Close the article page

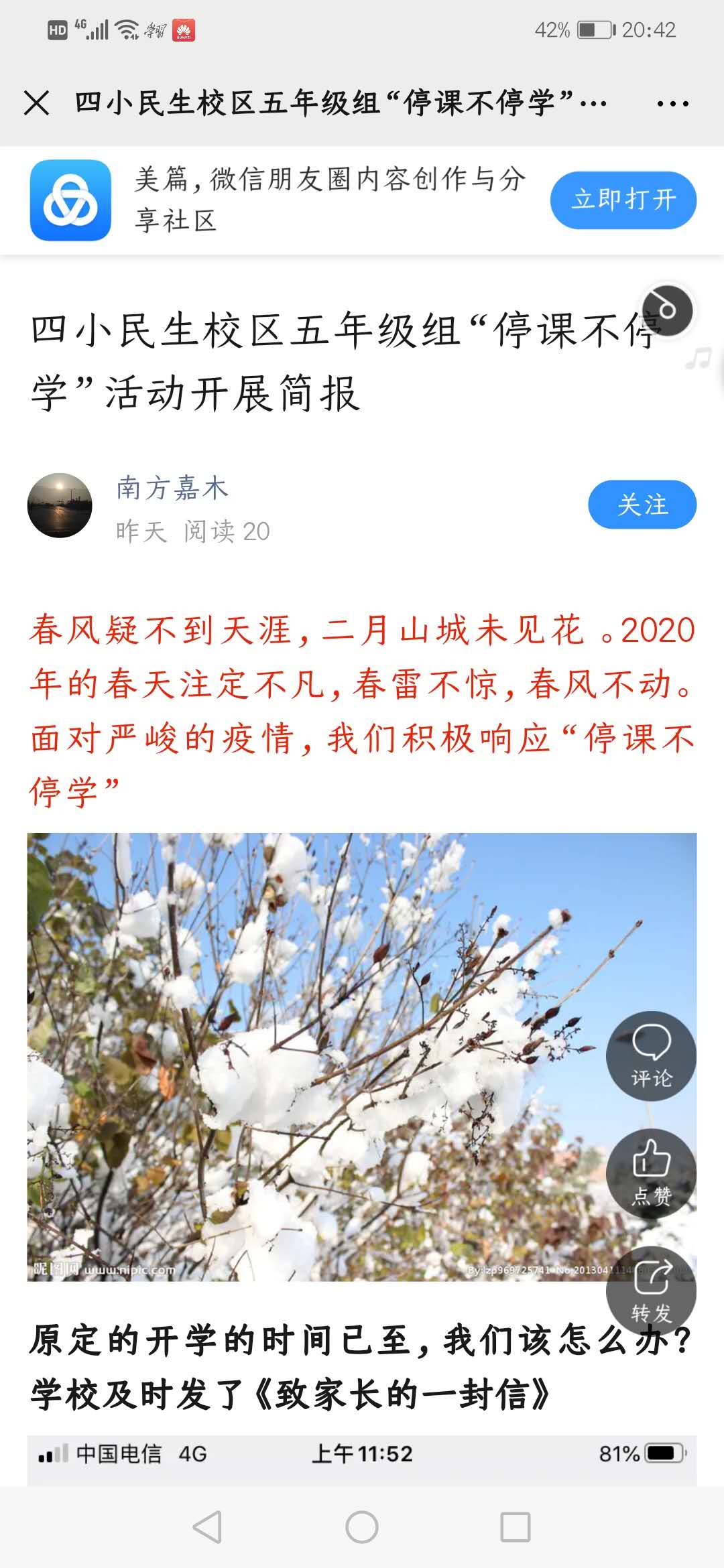[x=37, y=103]
